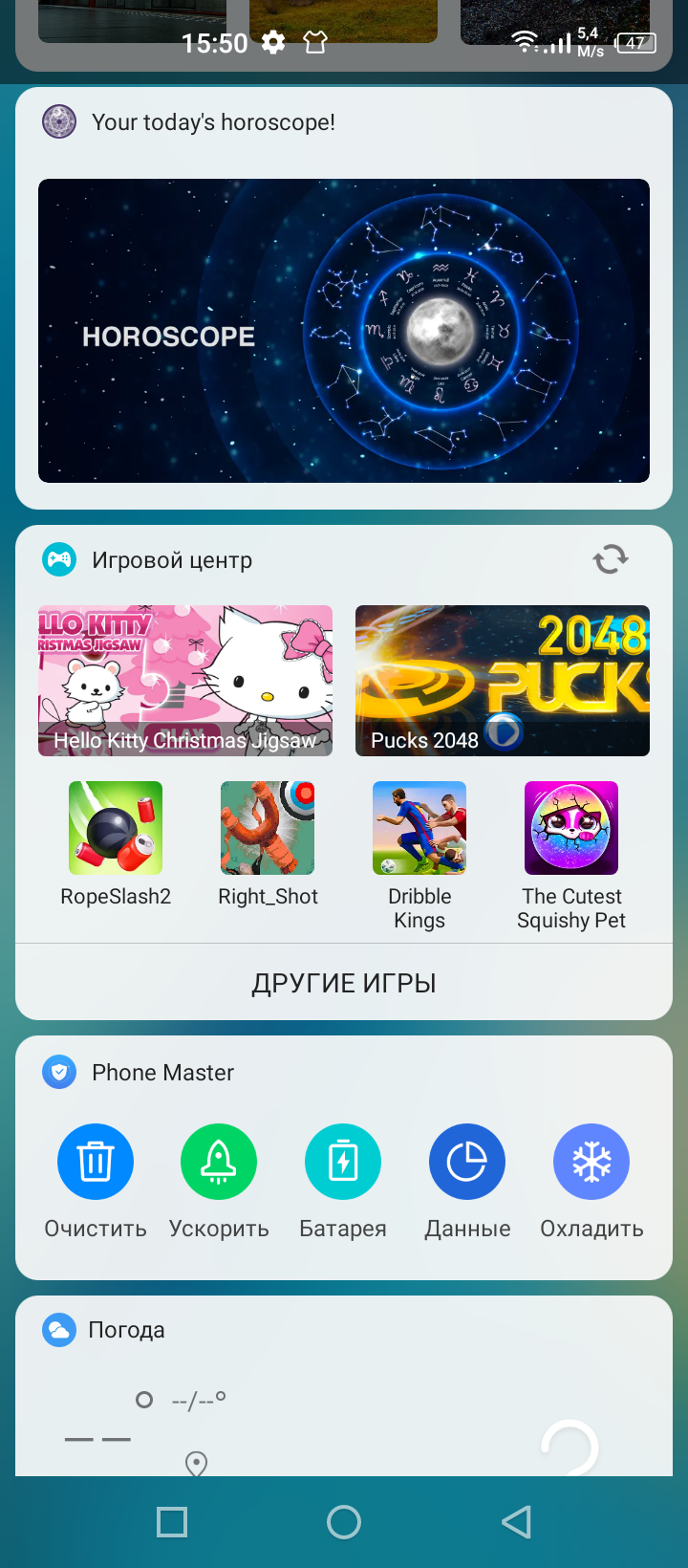Open The Cutest Squishy Pet
The image size is (688, 1568).
pyautogui.click(x=571, y=828)
